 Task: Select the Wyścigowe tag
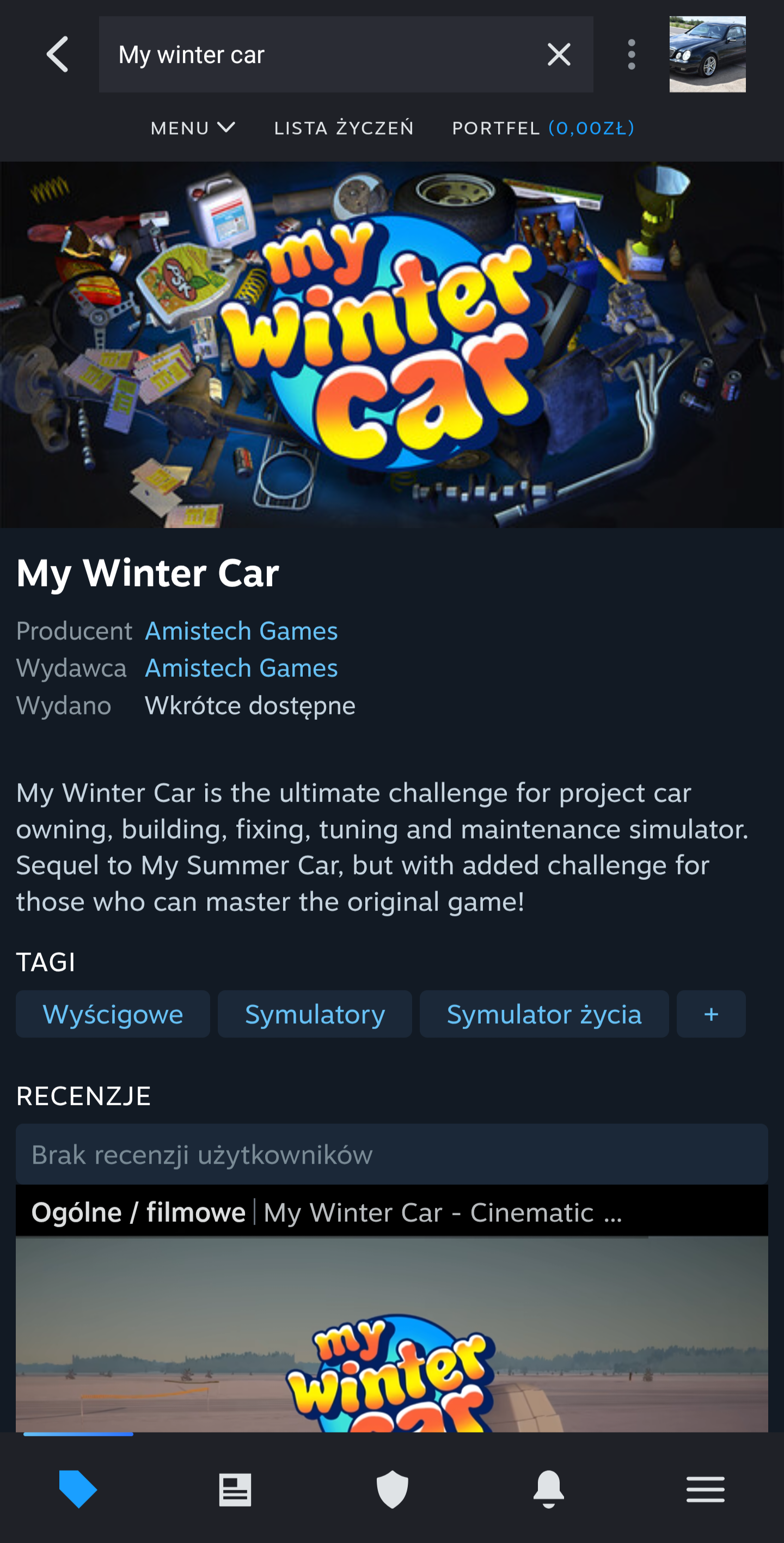pyautogui.click(x=113, y=1014)
